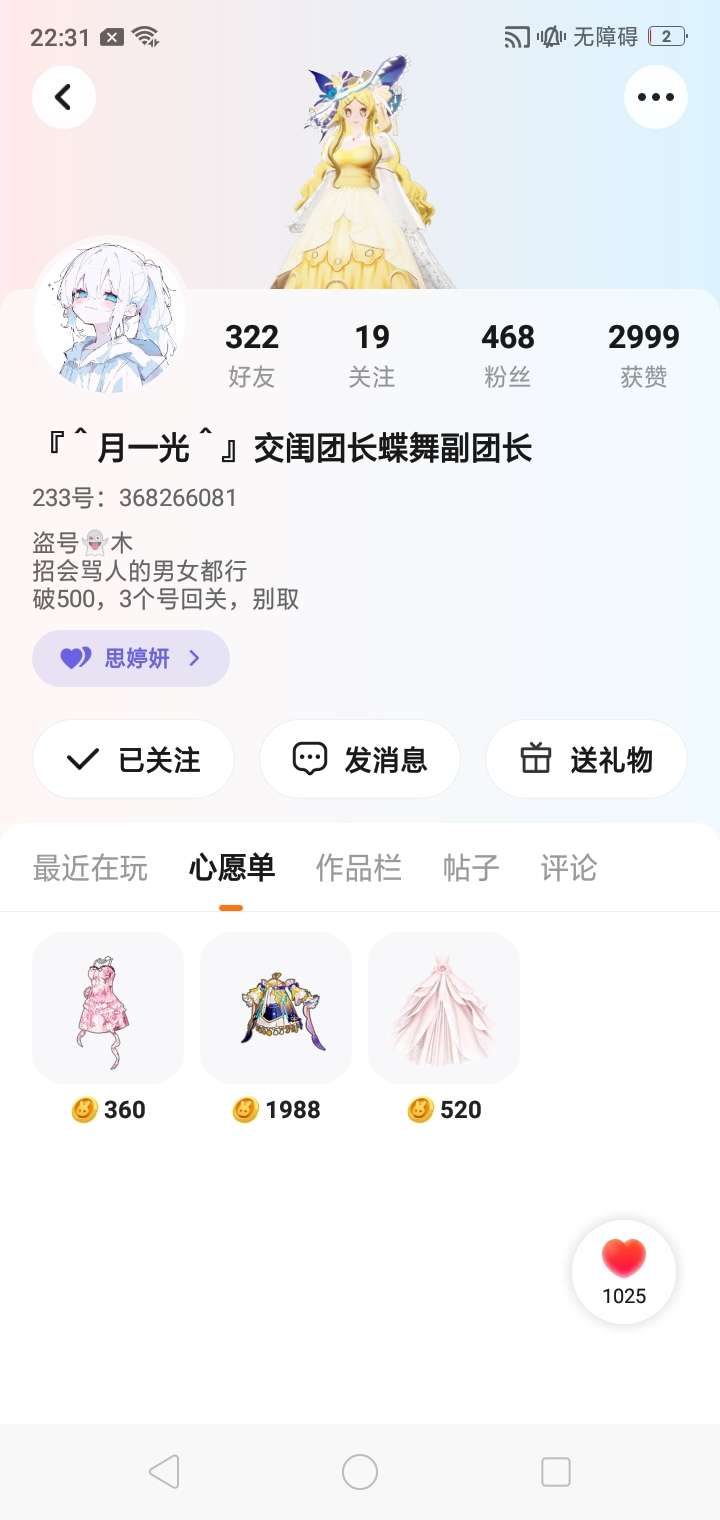Open the 帖子 tab

click(471, 868)
